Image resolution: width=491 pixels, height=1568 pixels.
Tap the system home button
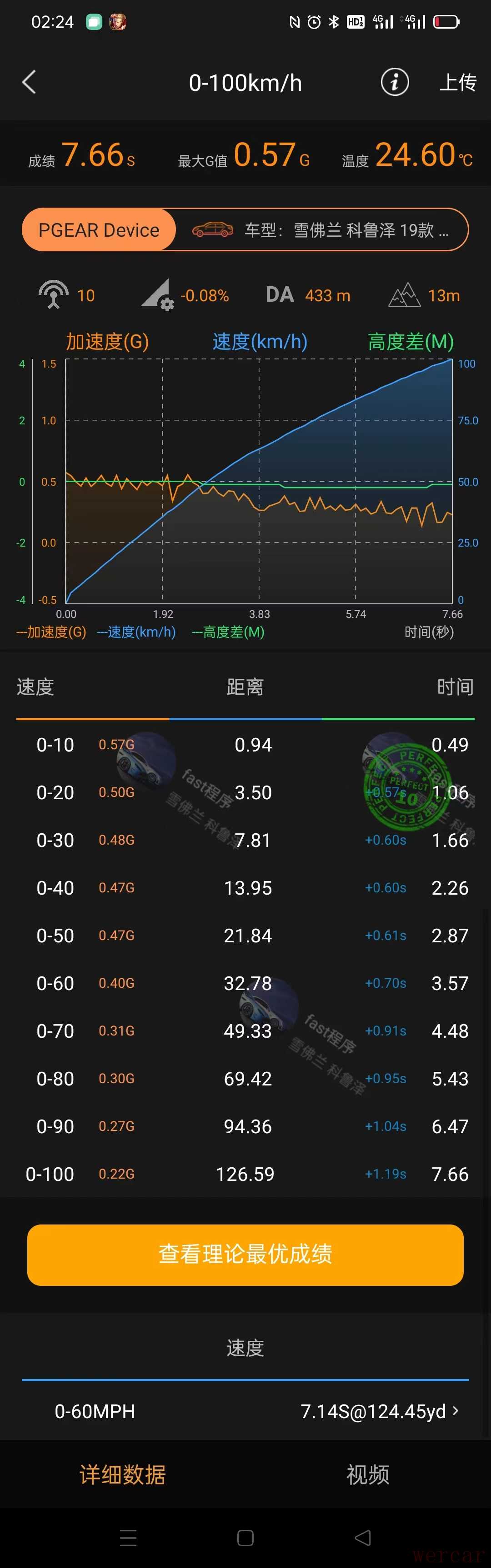(245, 1538)
